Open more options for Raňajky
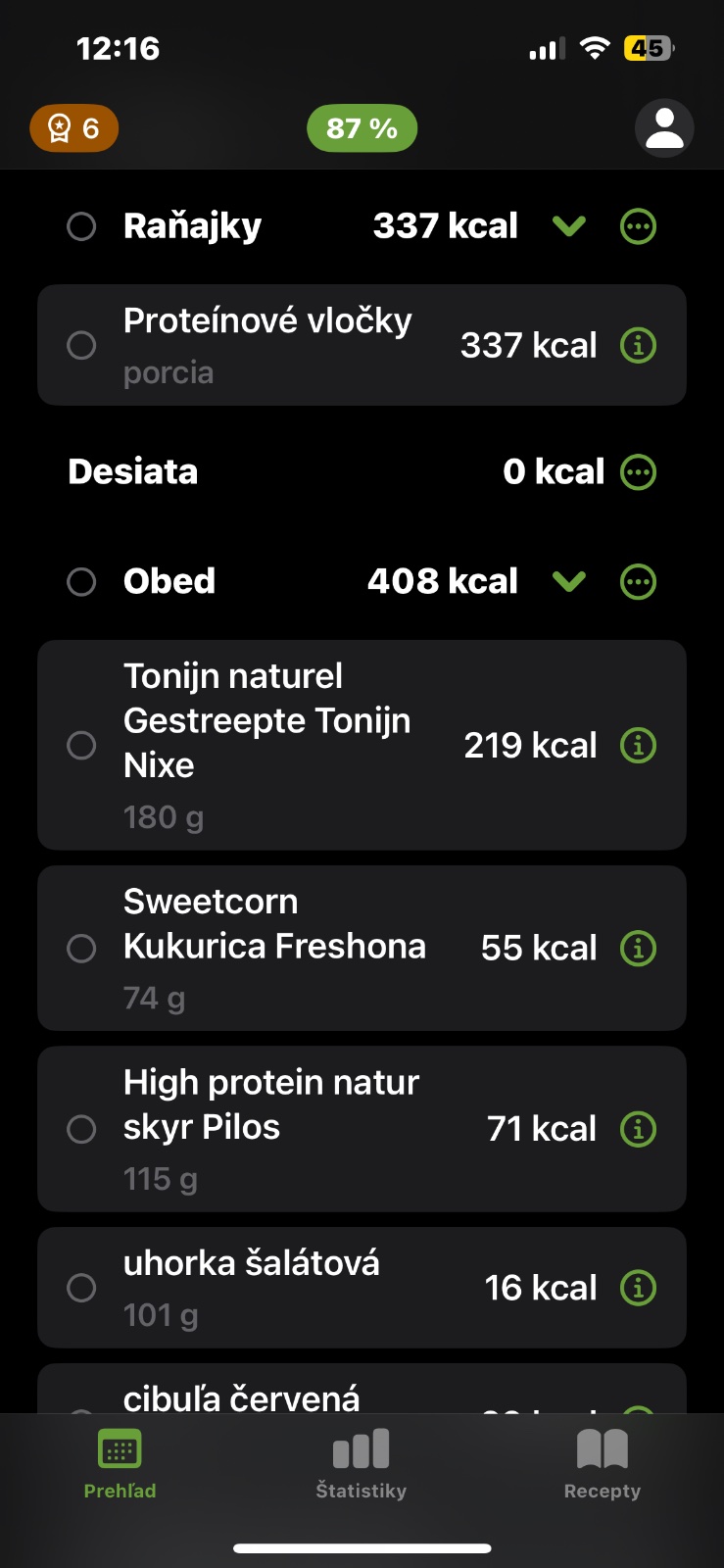The width and height of the screenshot is (724, 1568). pos(639,226)
